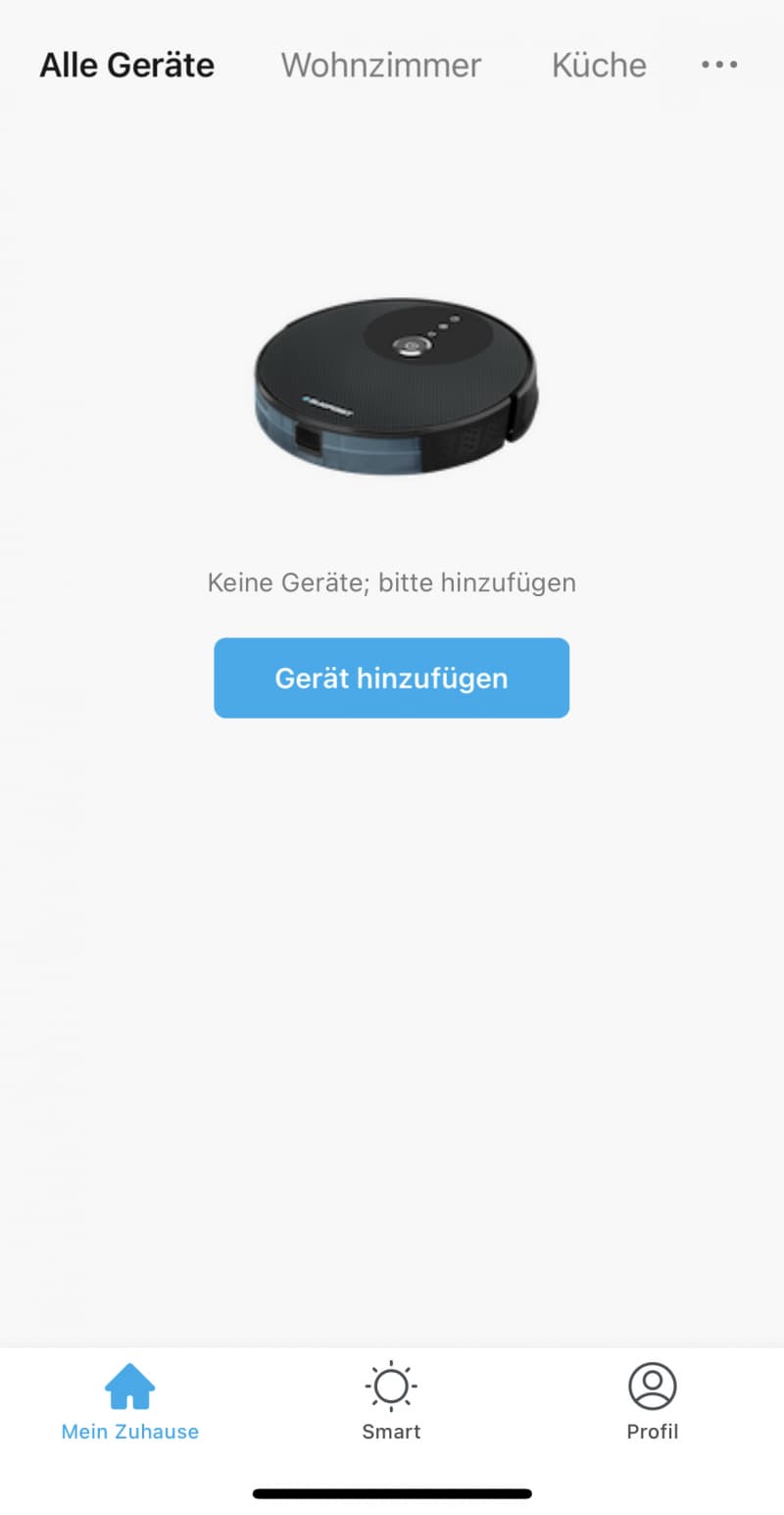Switch to the Küche tab
Image resolution: width=784 pixels, height=1515 pixels.
tap(599, 65)
